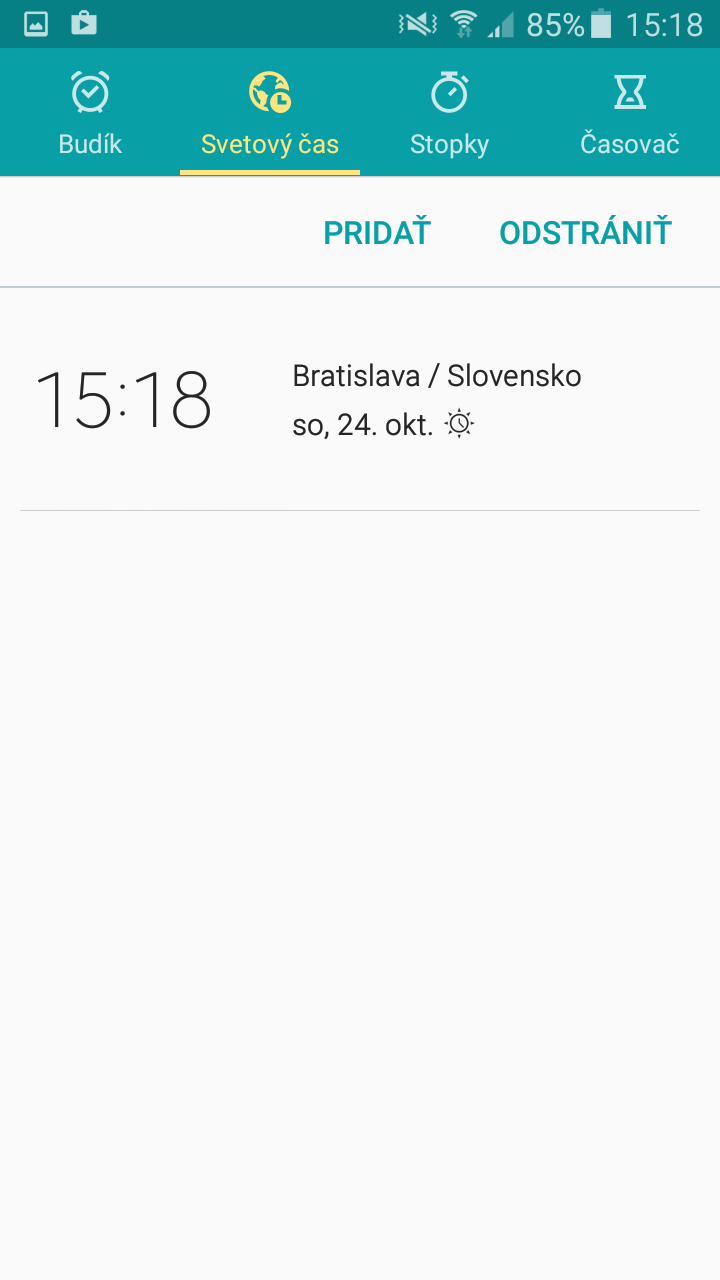Go to the Časovač tab
This screenshot has height=1280, width=720.
coord(630,113)
